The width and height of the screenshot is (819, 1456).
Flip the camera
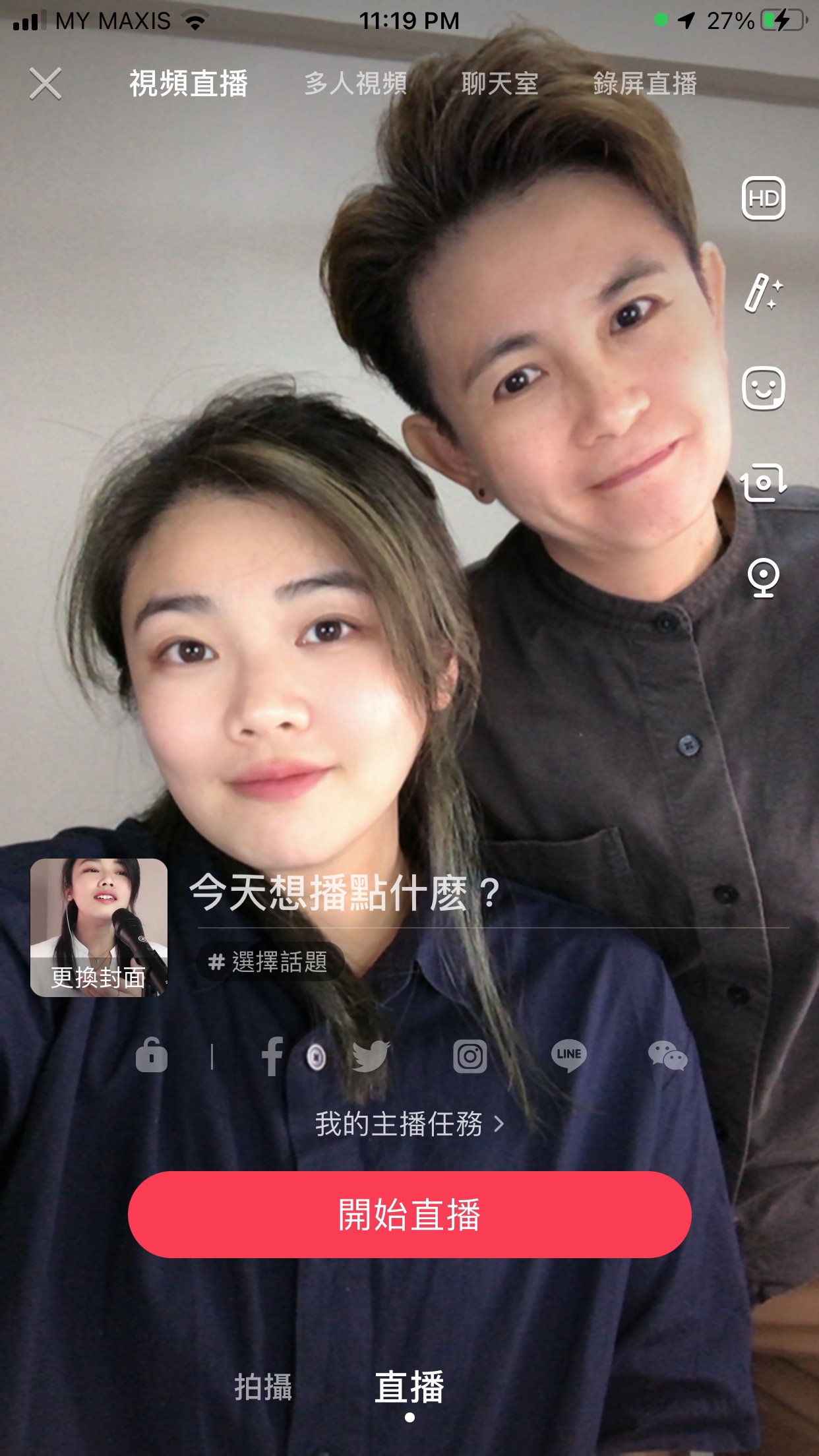(x=763, y=483)
